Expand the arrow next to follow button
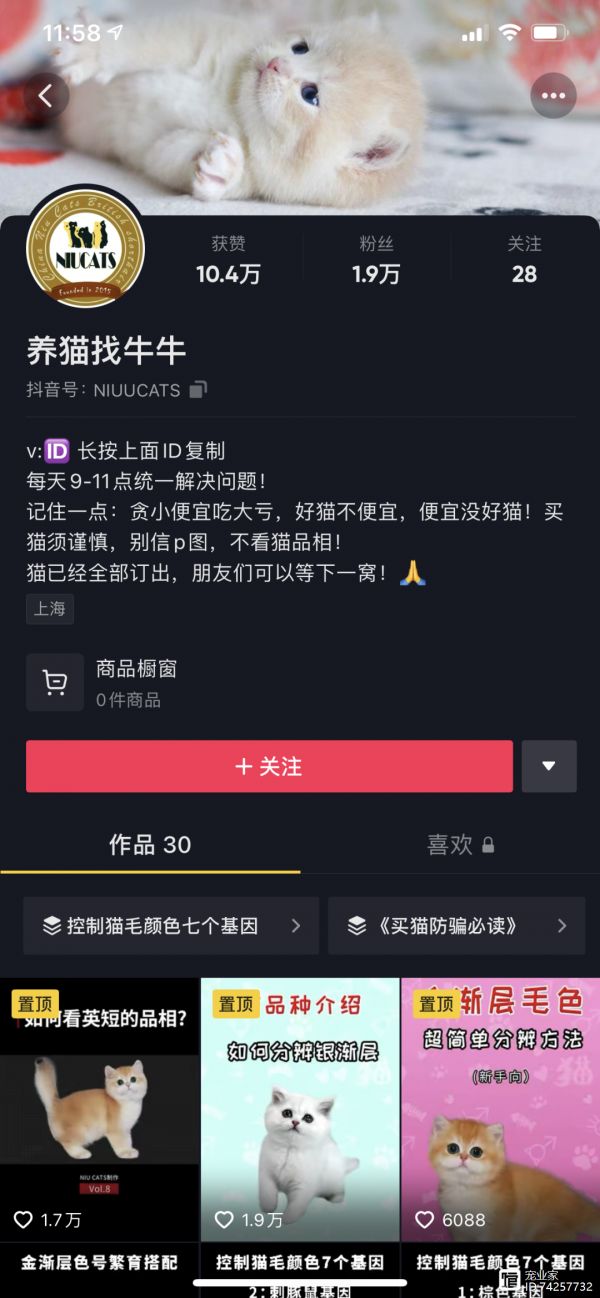The image size is (600, 1298). coord(549,767)
